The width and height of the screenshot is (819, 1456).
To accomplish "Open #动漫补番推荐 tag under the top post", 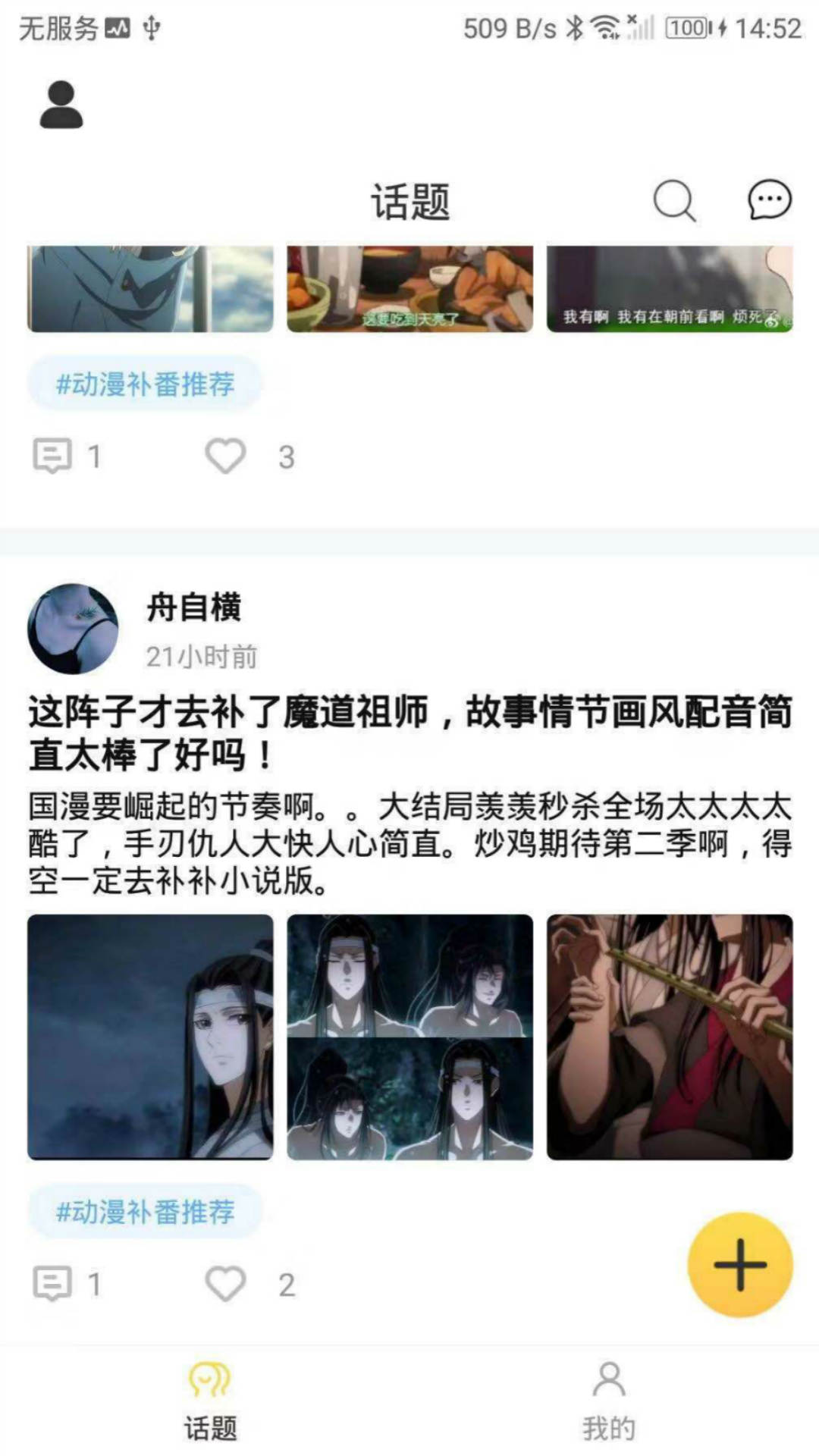I will (145, 384).
